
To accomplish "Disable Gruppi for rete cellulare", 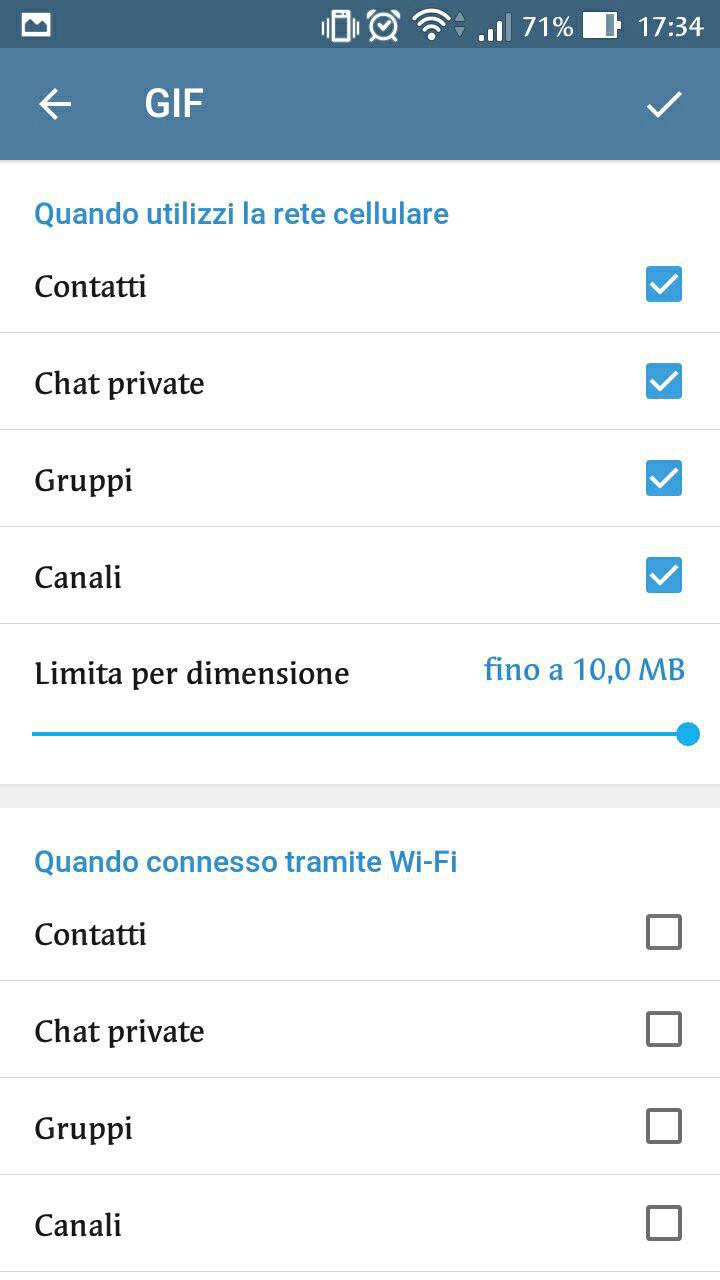I will click(x=664, y=479).
